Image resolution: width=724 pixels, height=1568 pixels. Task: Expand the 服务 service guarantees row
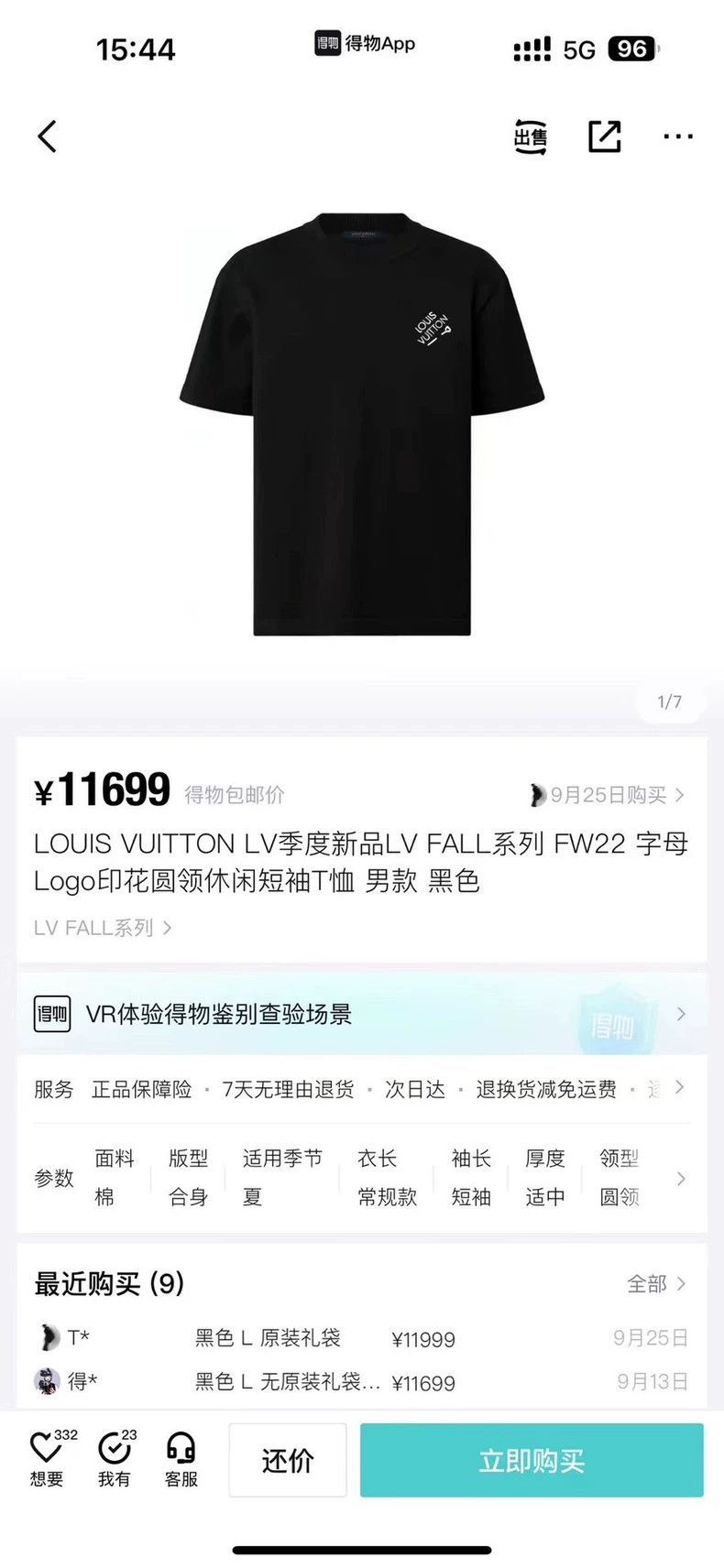tap(362, 1089)
